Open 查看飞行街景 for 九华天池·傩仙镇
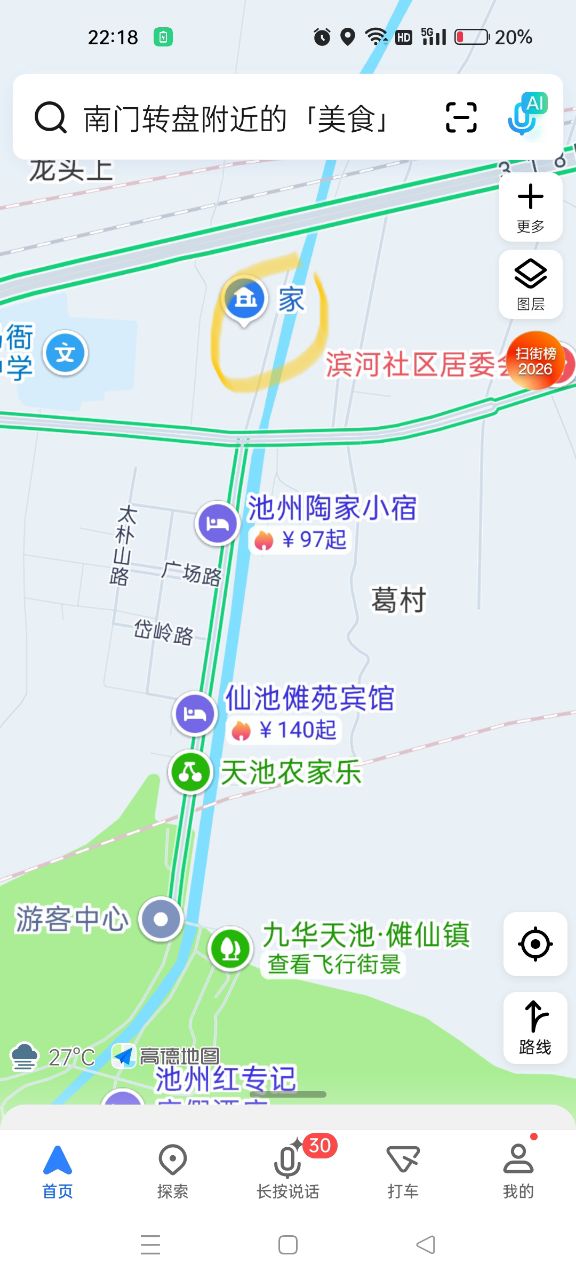This screenshot has width=576, height=1280. (334, 965)
